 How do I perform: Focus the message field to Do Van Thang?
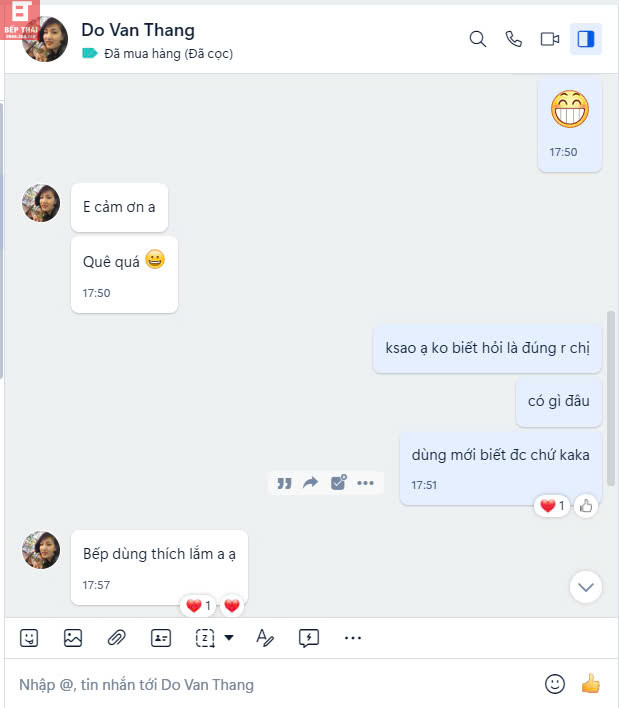(270, 685)
